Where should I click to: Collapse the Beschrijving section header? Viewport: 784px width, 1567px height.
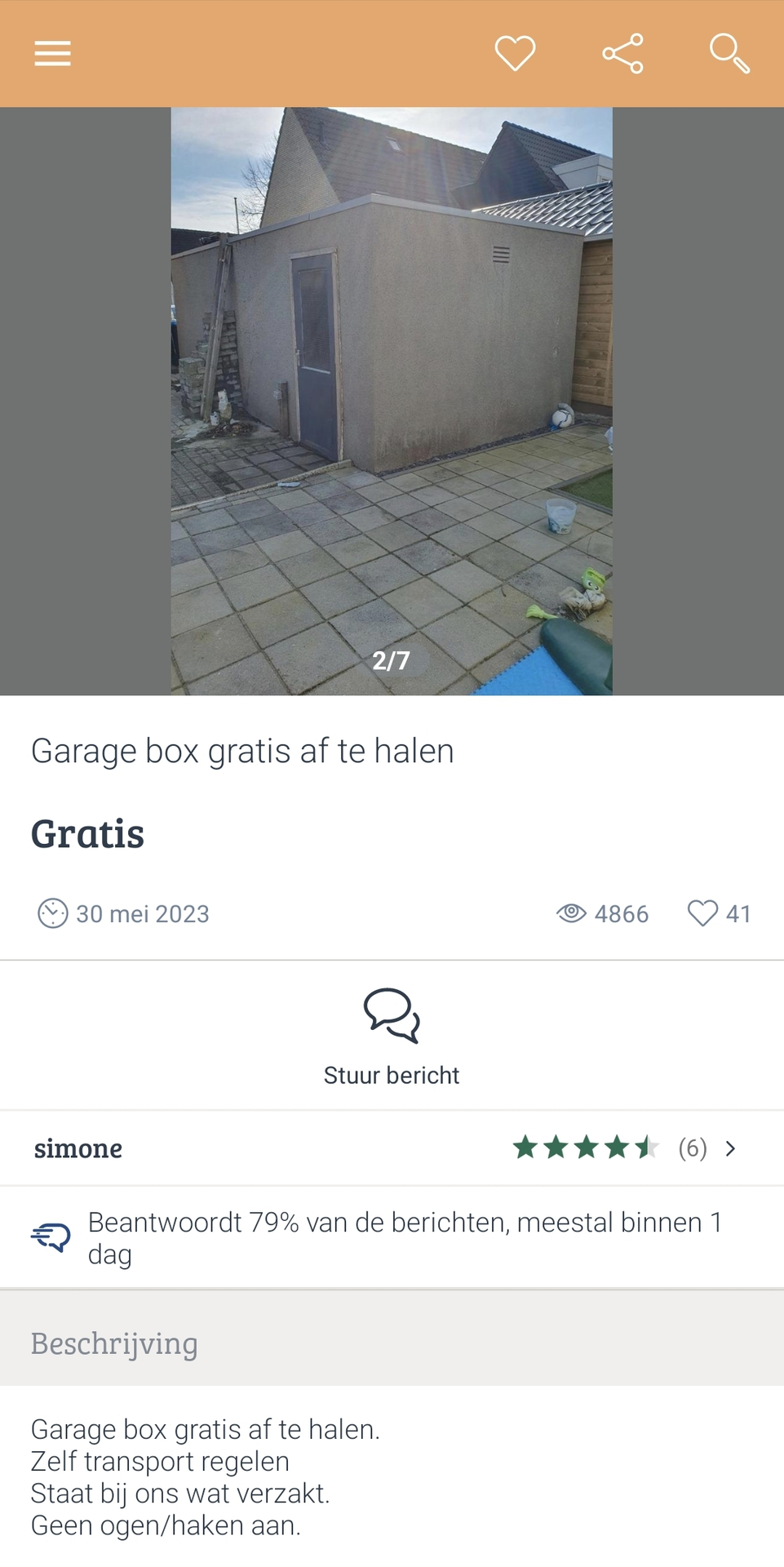(x=114, y=1343)
